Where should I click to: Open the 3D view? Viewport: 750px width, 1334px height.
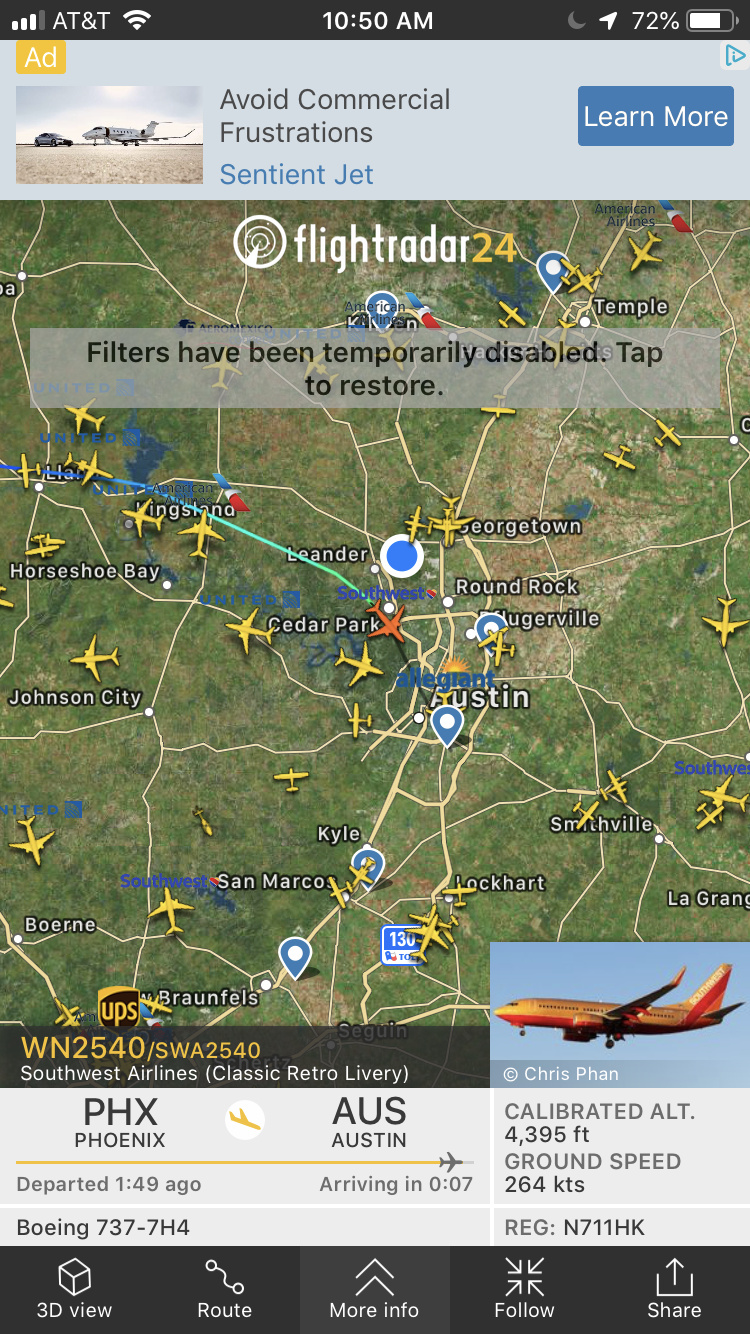pyautogui.click(x=74, y=1289)
